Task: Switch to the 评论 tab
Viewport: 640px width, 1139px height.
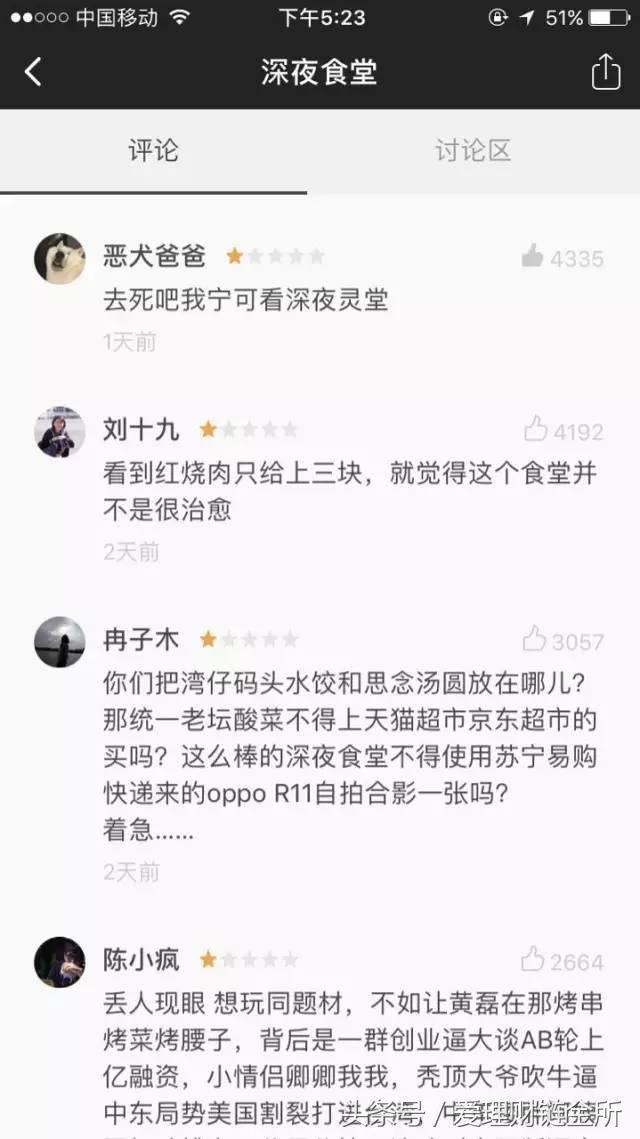Action: coord(153,151)
